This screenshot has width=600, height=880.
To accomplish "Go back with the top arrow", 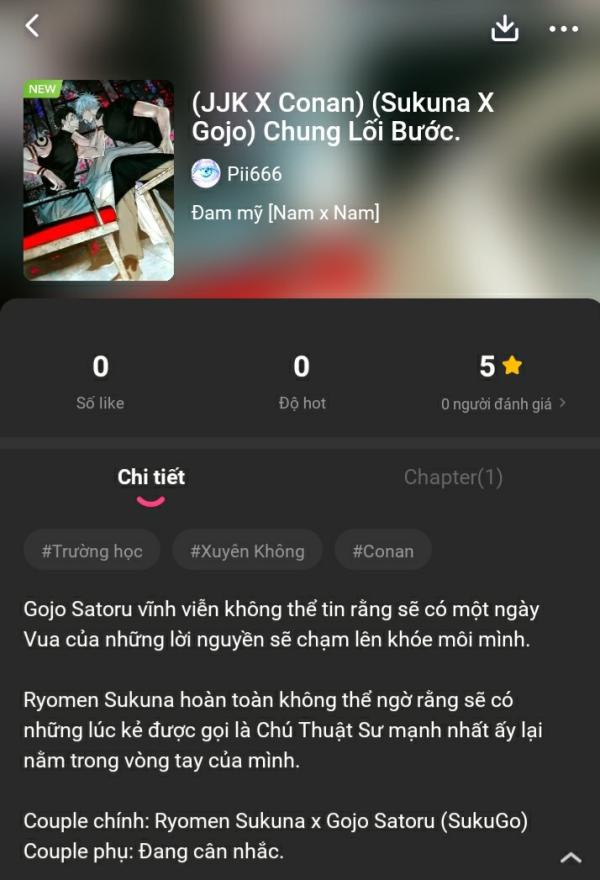I will (33, 26).
